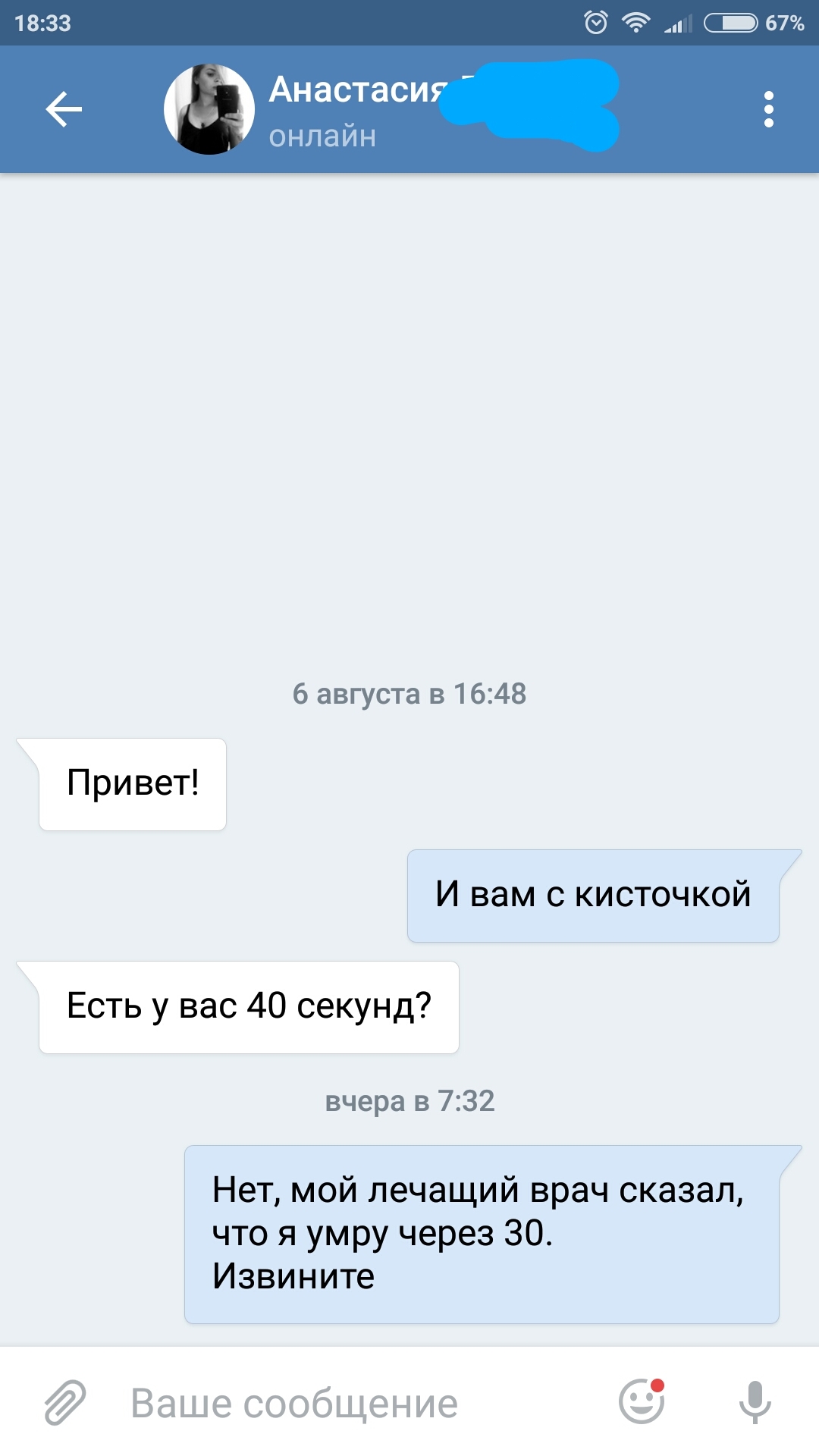Open Анастасия's profile photo in header
This screenshot has height=1456, width=819.
pyautogui.click(x=209, y=109)
